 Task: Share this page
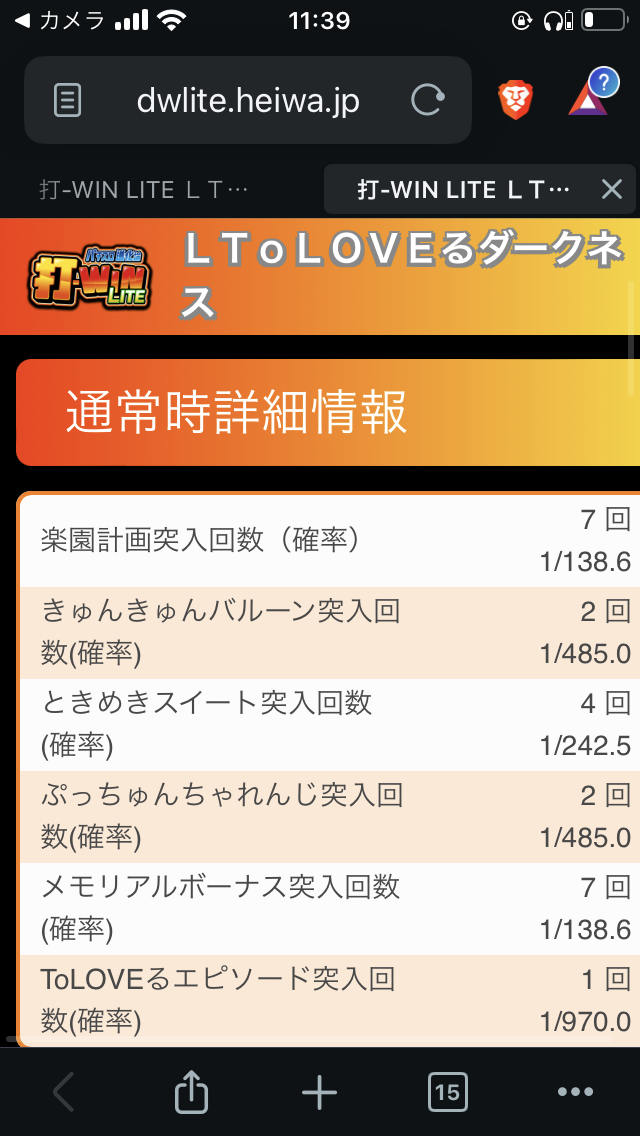[x=191, y=1093]
